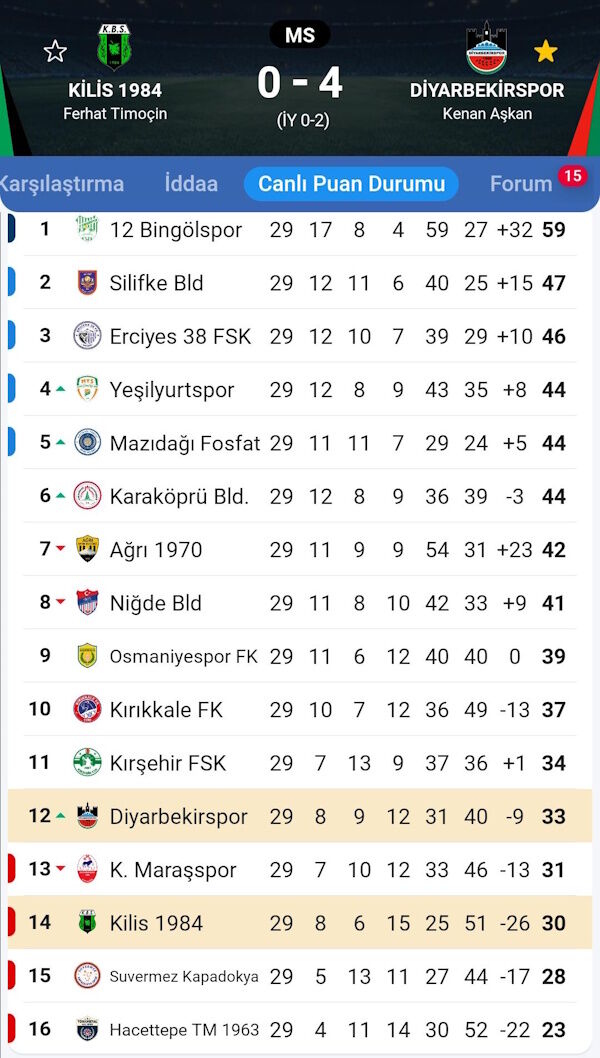Screen dimensions: 600x1058
Task: View the Erciyes 38 FSK team
Action: [180, 336]
